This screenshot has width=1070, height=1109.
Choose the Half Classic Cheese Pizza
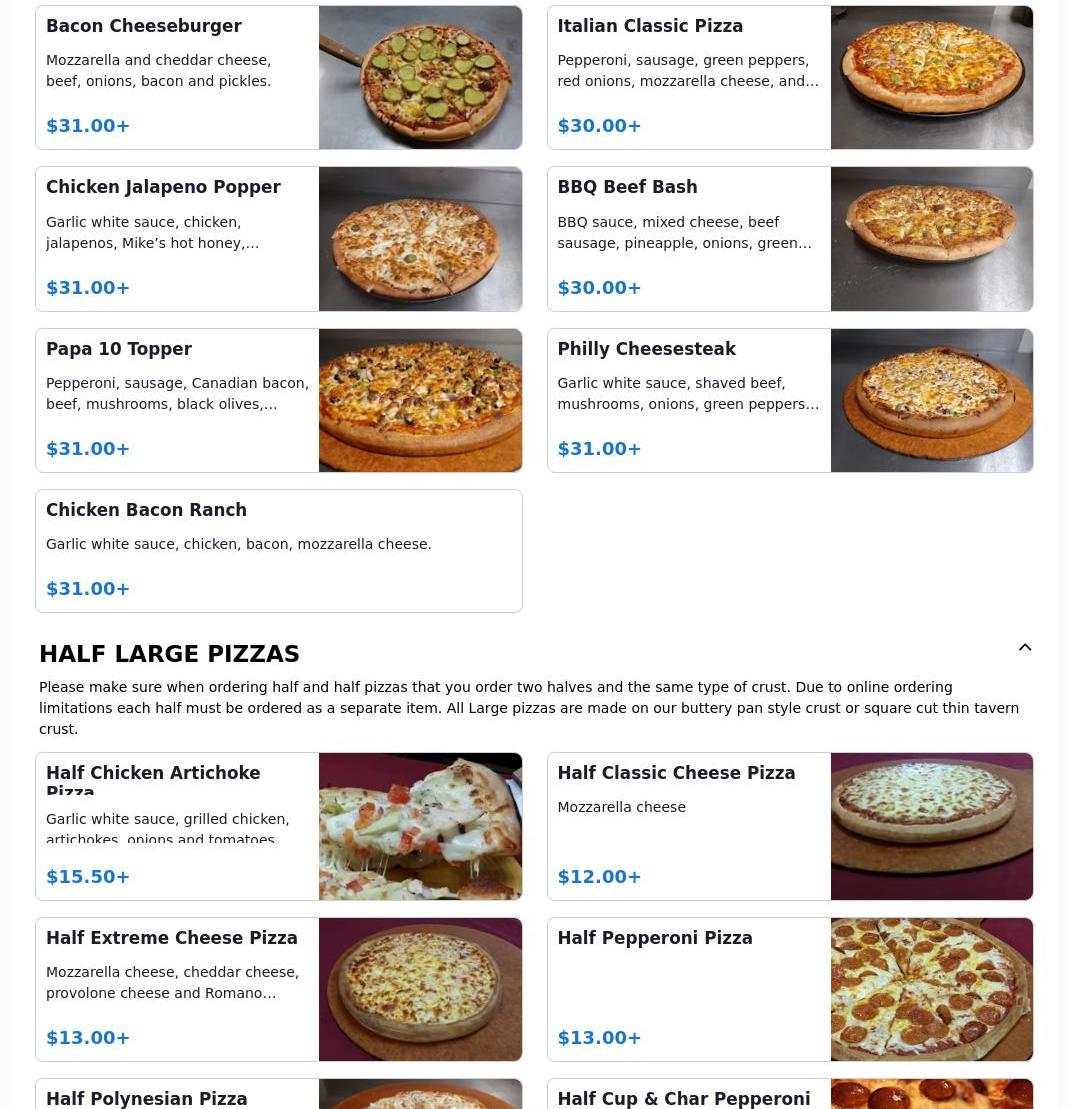[789, 826]
